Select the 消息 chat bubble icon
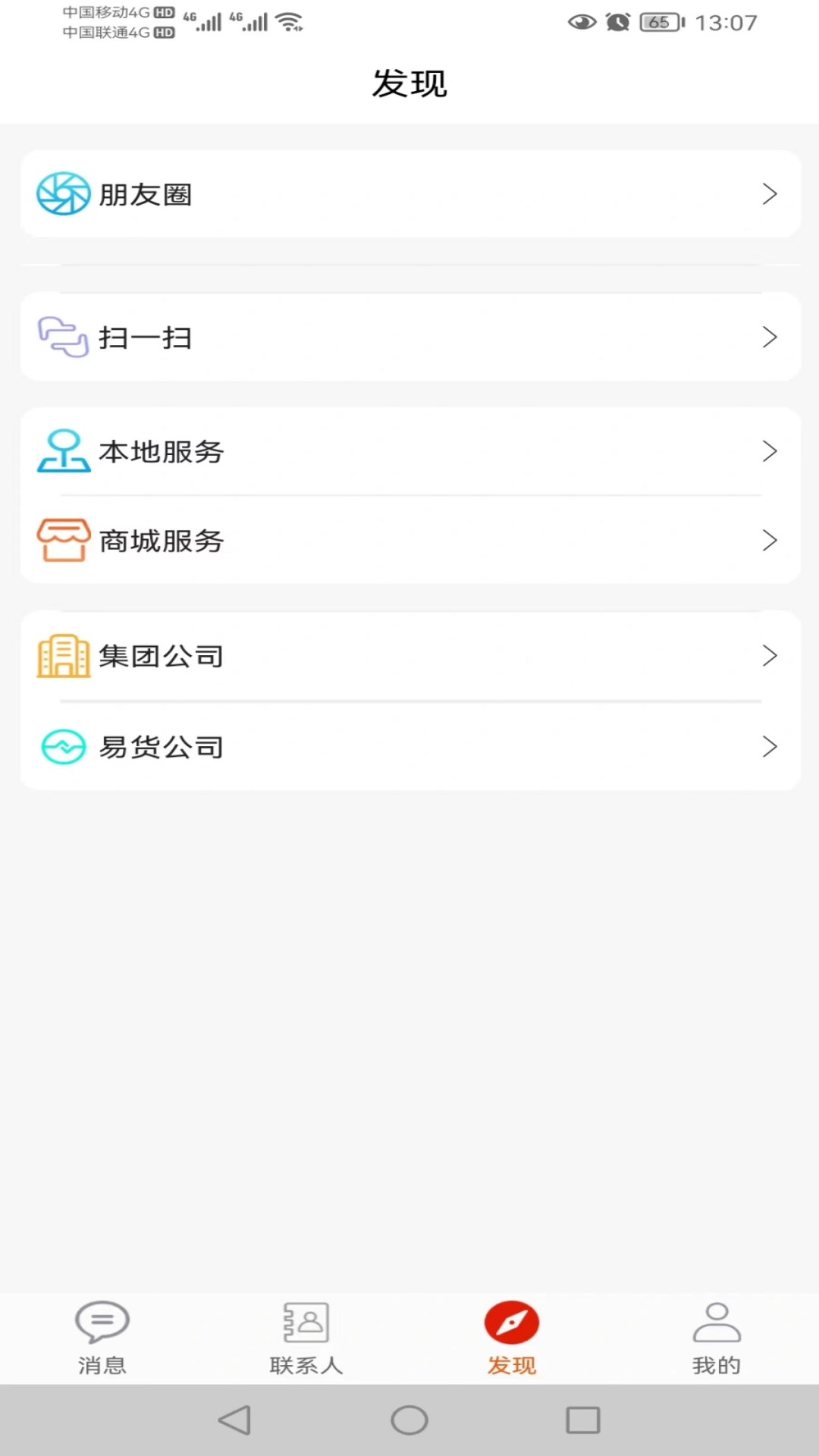This screenshot has height=1456, width=819. coord(101,1321)
